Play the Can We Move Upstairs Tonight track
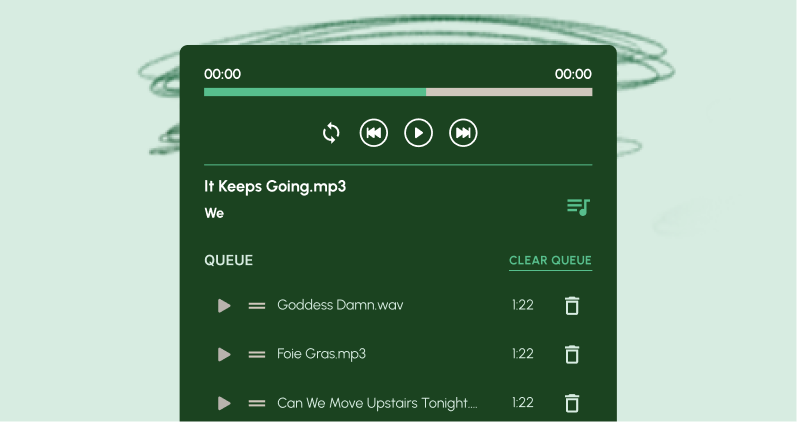The width and height of the screenshot is (797, 422). point(224,403)
